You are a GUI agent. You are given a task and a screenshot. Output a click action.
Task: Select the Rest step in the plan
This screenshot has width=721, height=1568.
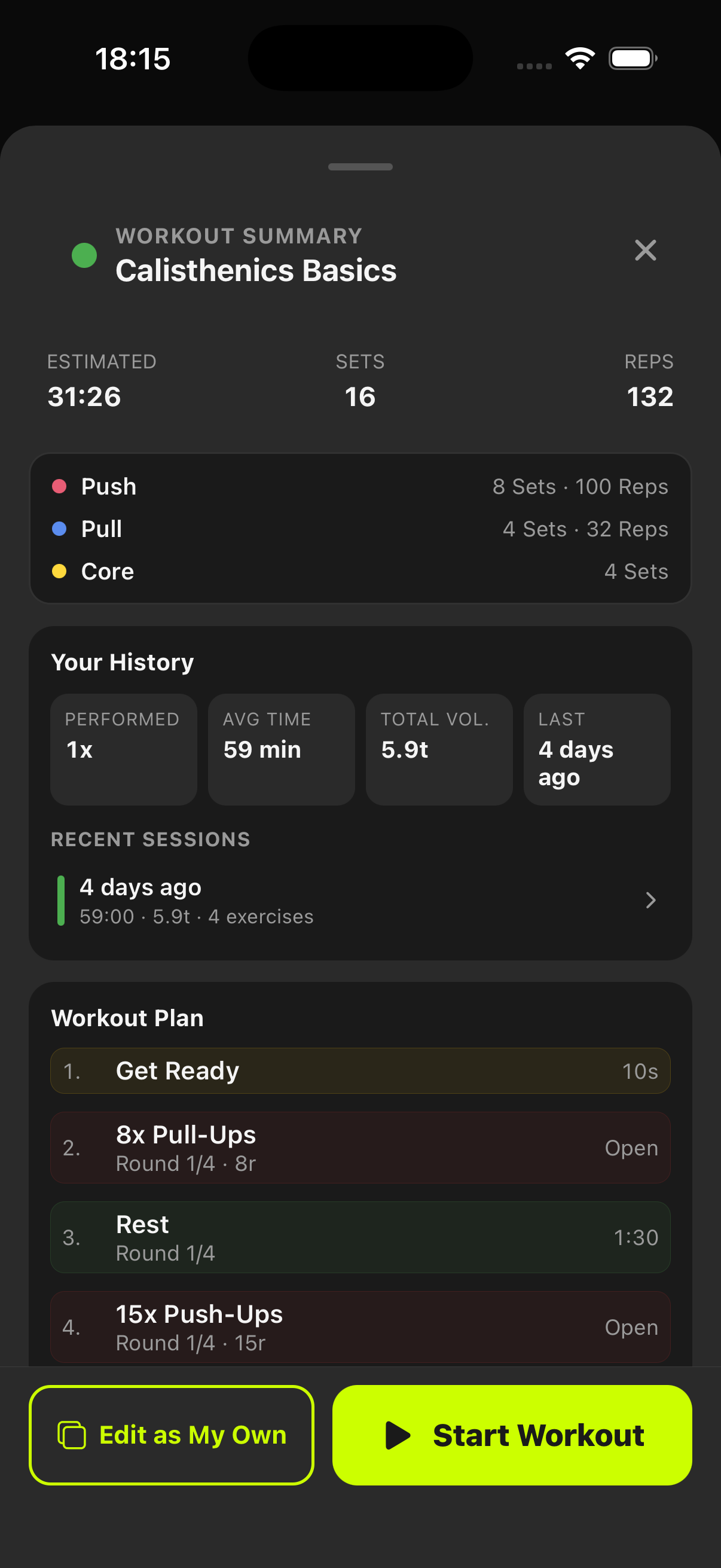pos(361,1237)
